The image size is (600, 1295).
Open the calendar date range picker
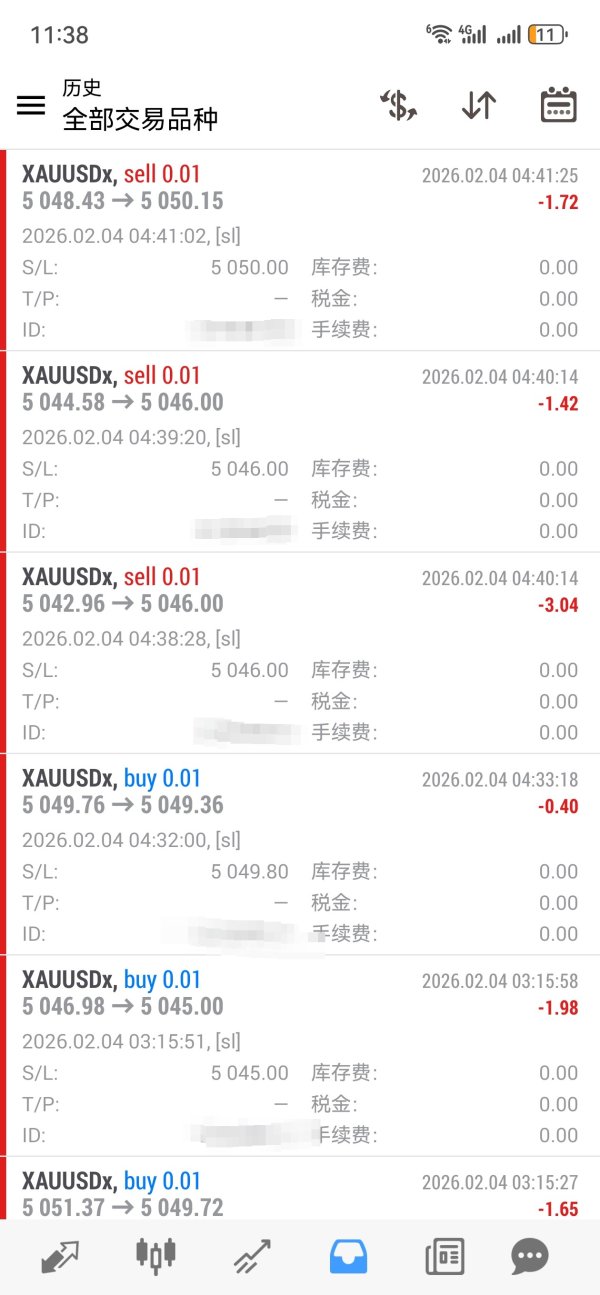[x=558, y=105]
